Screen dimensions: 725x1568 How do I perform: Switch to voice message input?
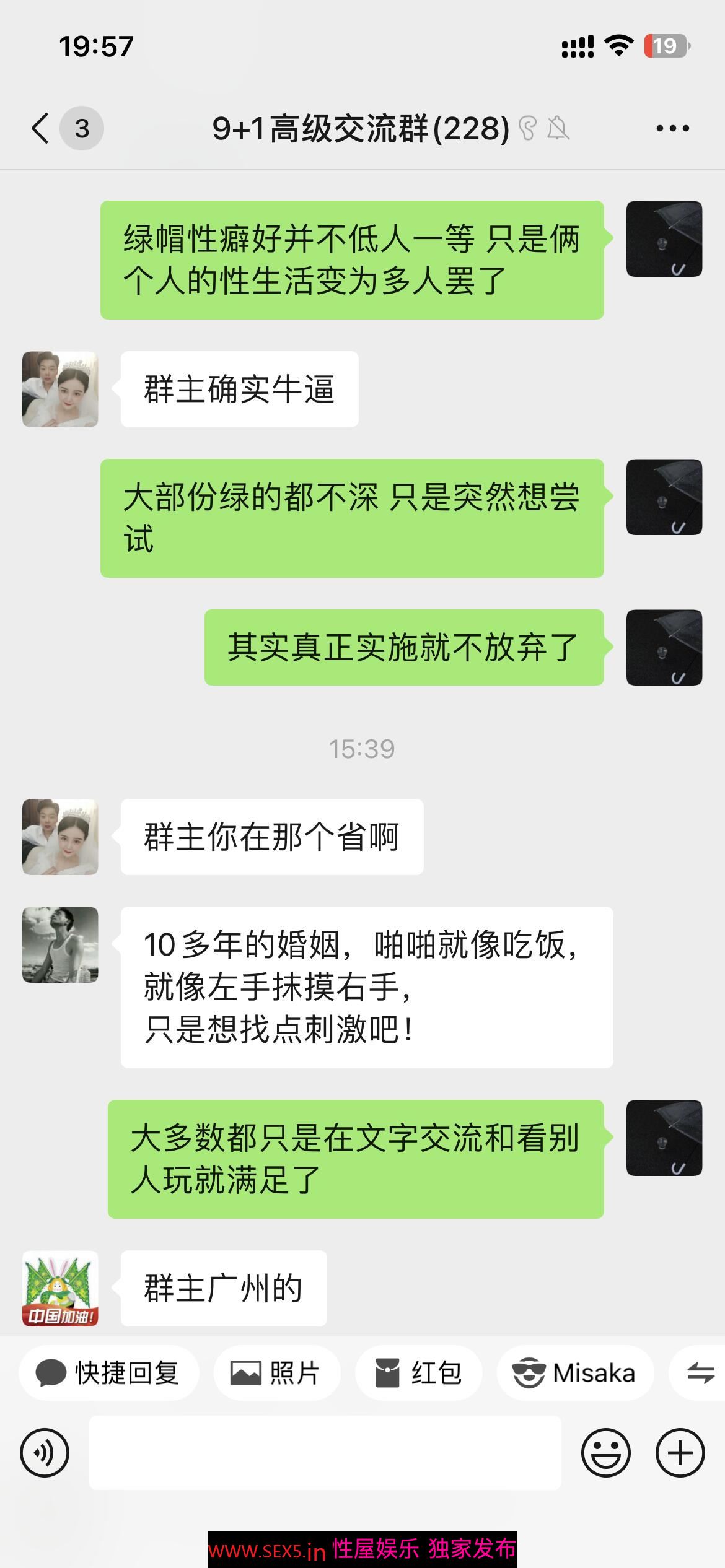click(x=45, y=1453)
